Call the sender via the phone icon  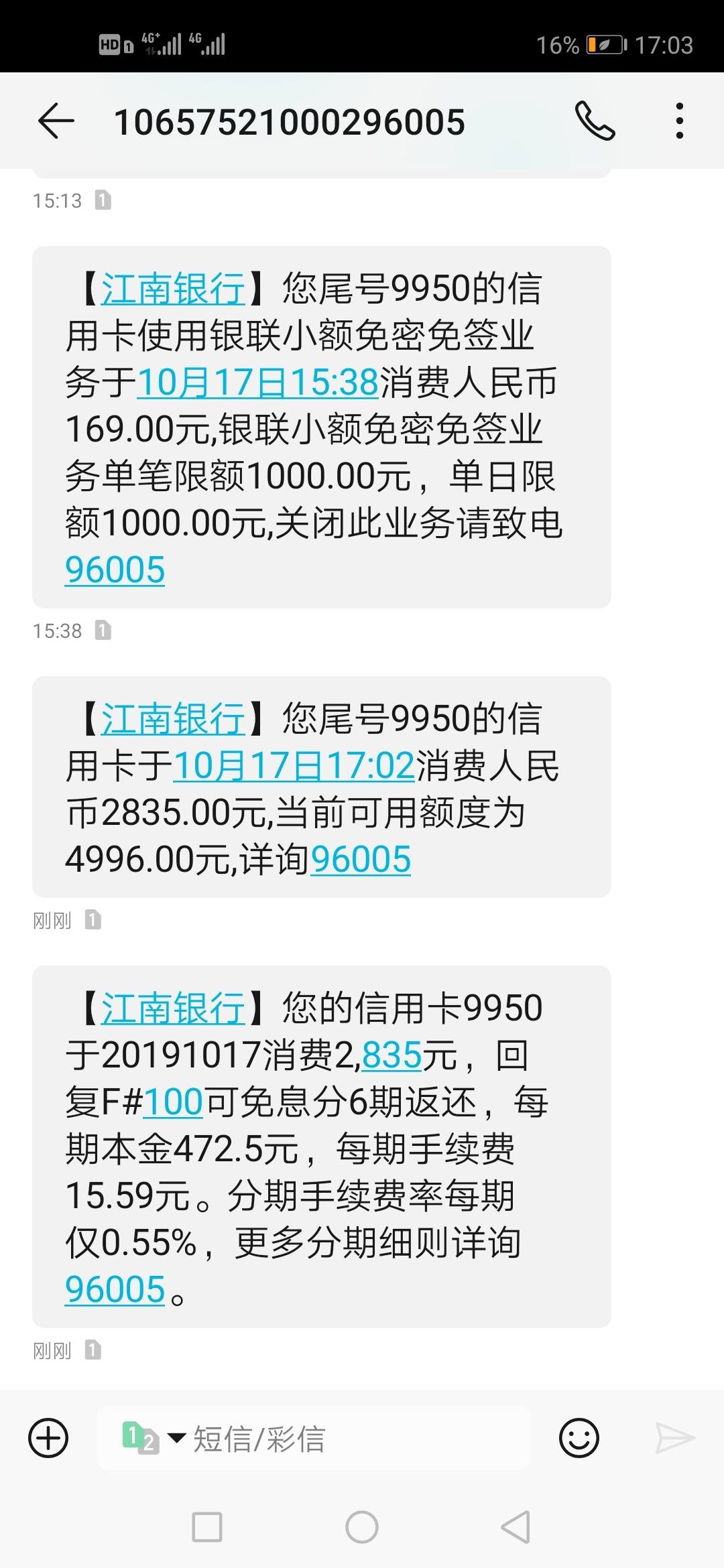(595, 121)
